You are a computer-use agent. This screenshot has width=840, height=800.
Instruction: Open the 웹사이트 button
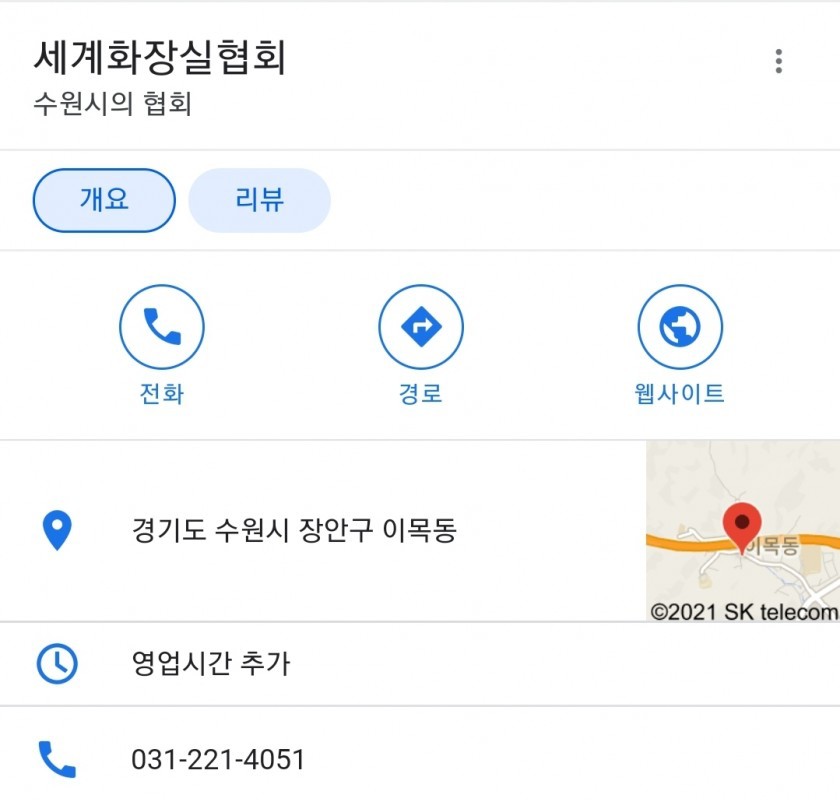680,328
